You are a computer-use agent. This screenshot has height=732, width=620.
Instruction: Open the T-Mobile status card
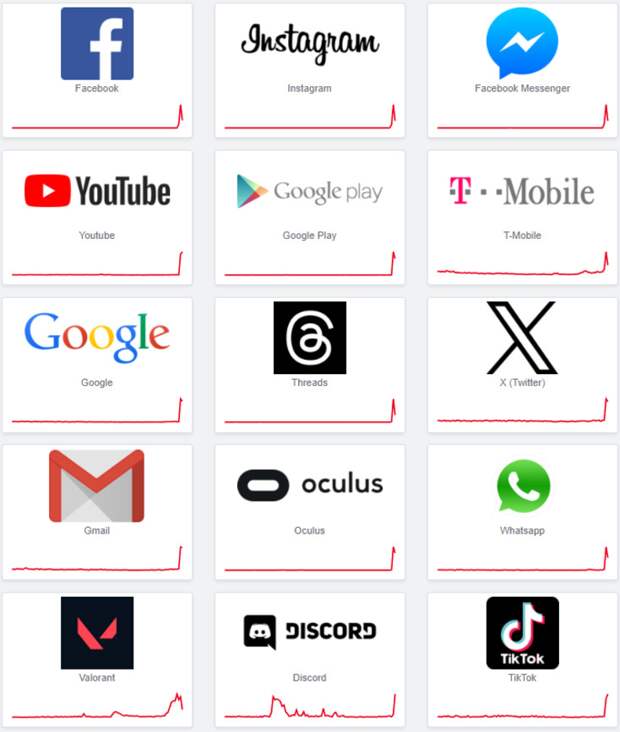(x=522, y=217)
